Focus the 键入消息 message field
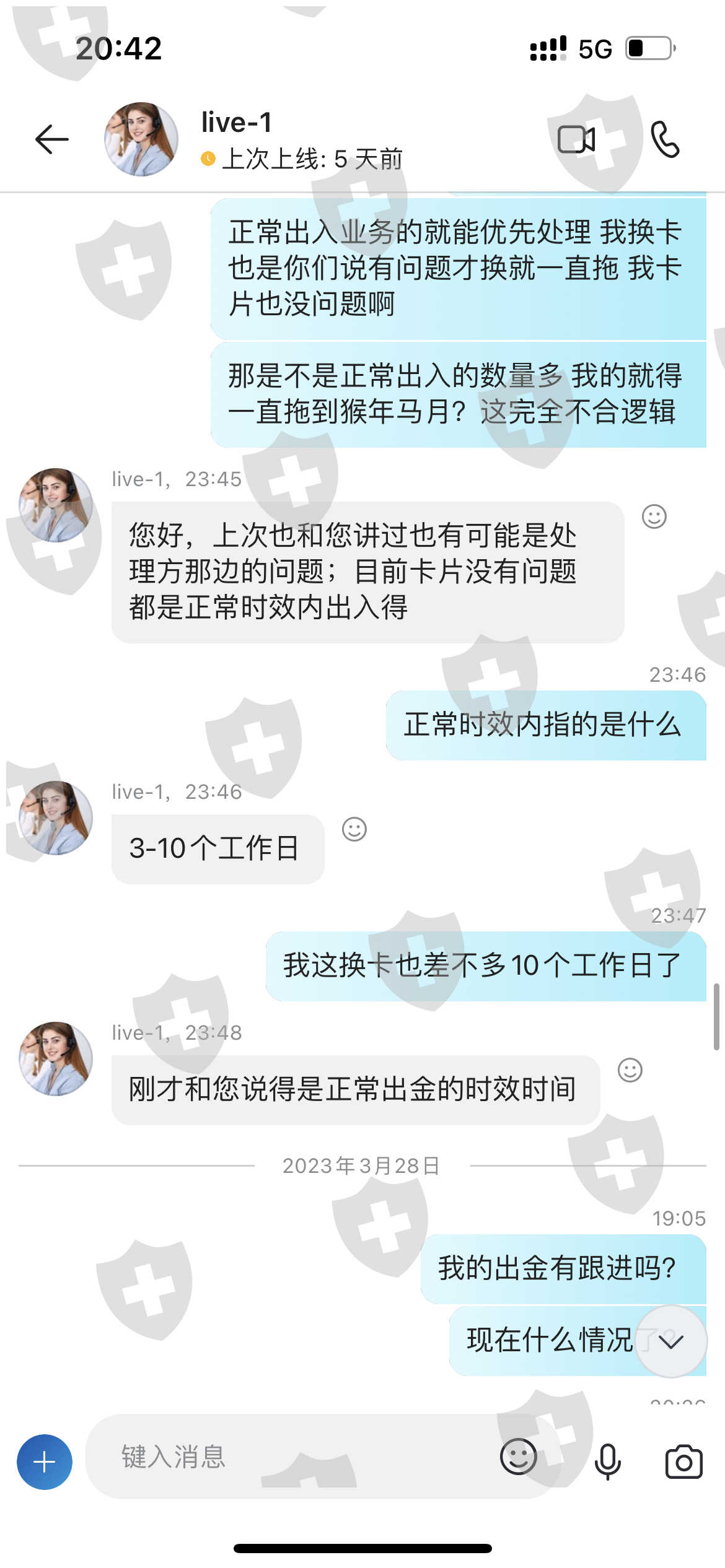Image resolution: width=725 pixels, height=1568 pixels. [x=291, y=1457]
